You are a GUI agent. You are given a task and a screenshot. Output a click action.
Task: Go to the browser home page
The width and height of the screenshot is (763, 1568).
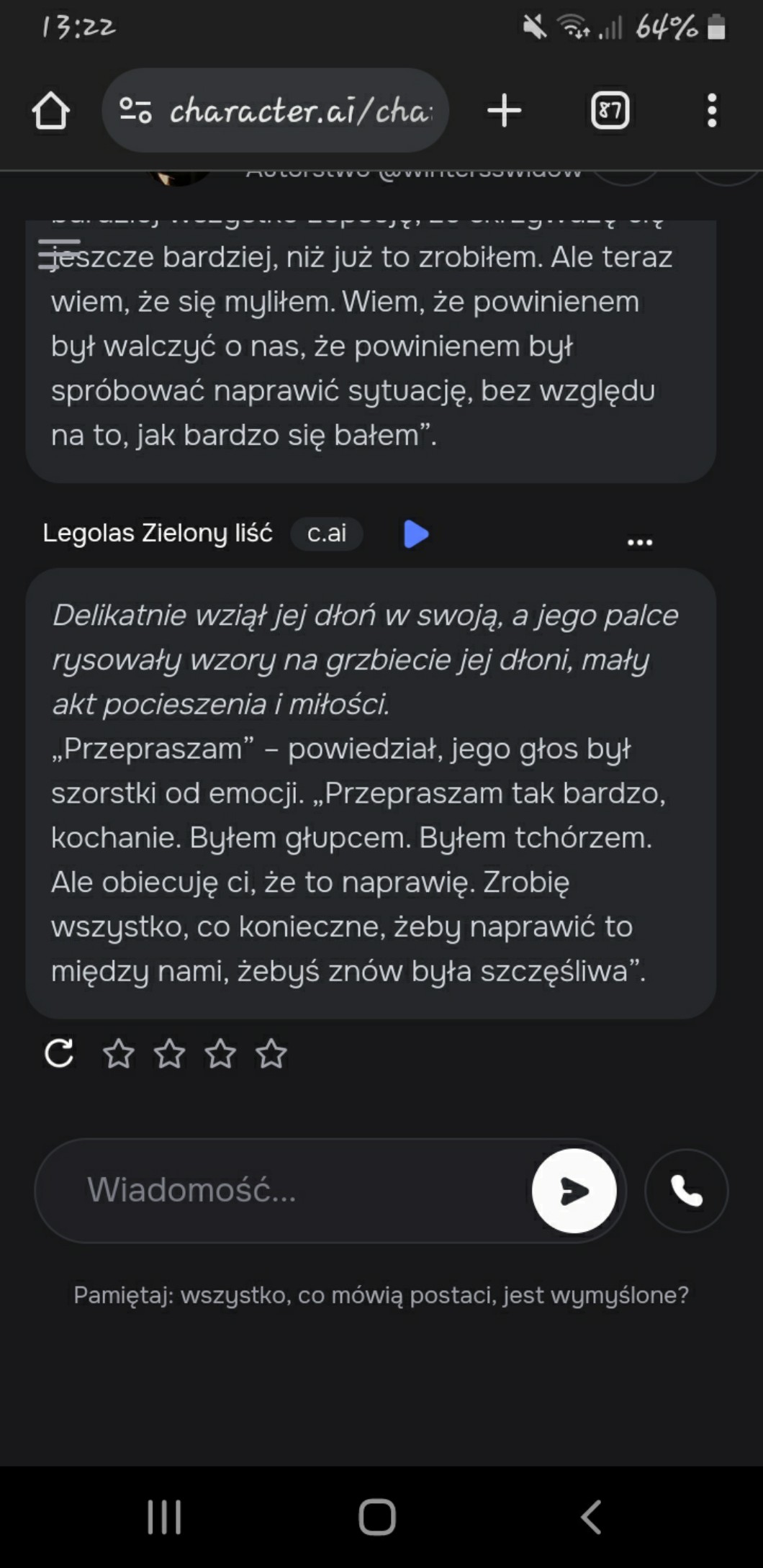pyautogui.click(x=50, y=111)
